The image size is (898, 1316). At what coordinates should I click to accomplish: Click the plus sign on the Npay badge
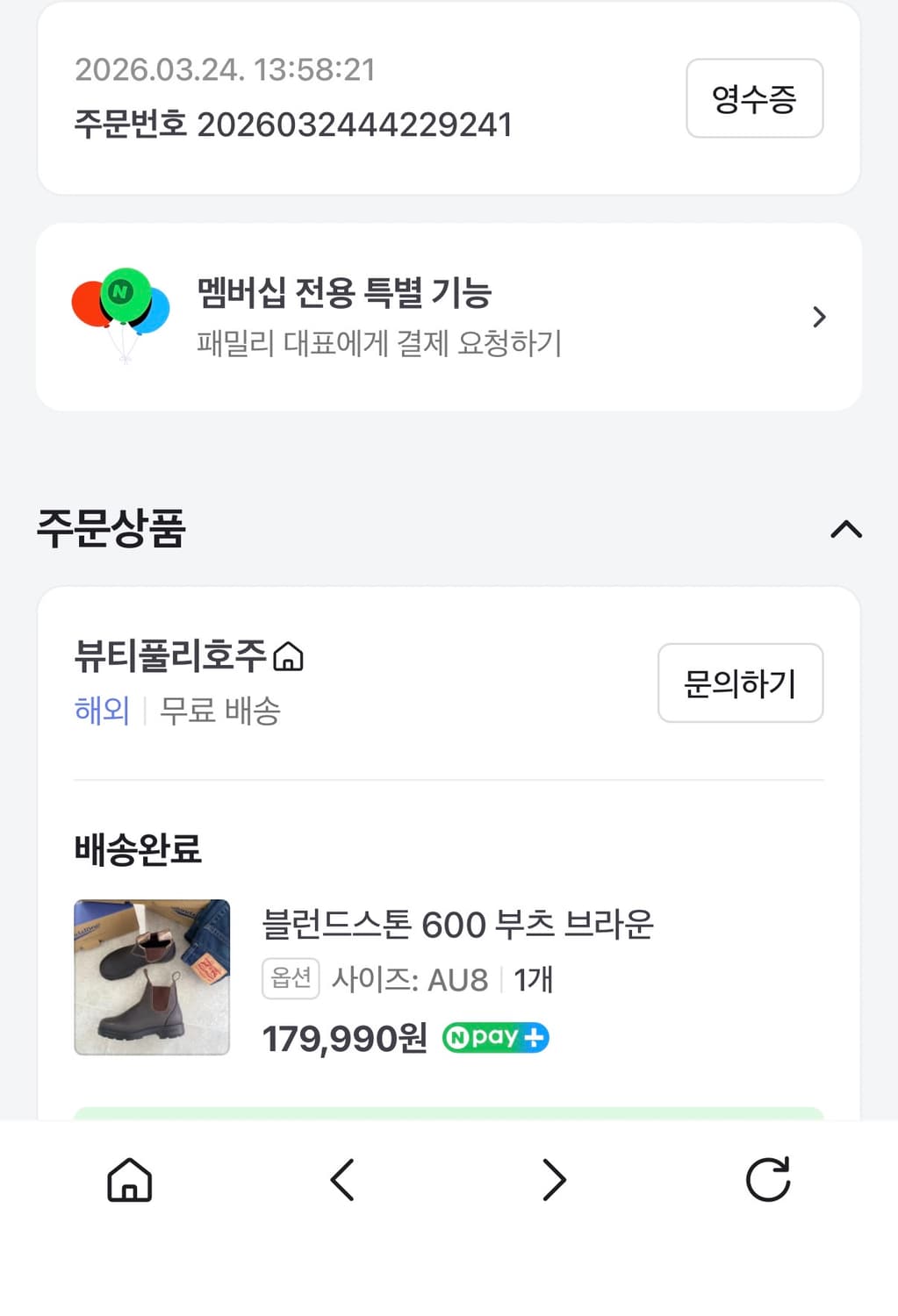click(x=533, y=1038)
